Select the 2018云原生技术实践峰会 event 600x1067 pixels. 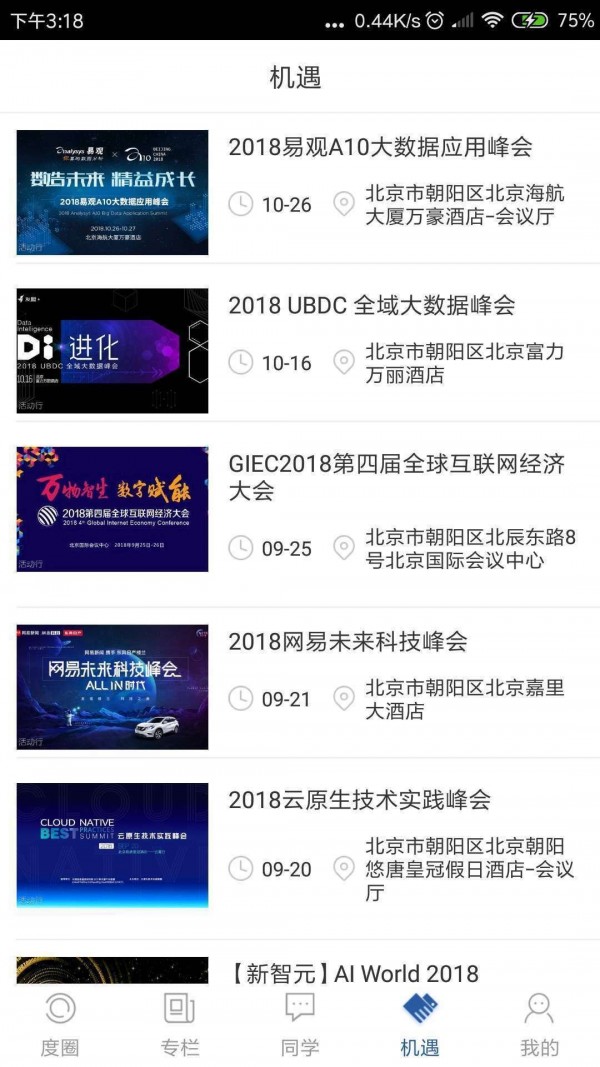359,800
